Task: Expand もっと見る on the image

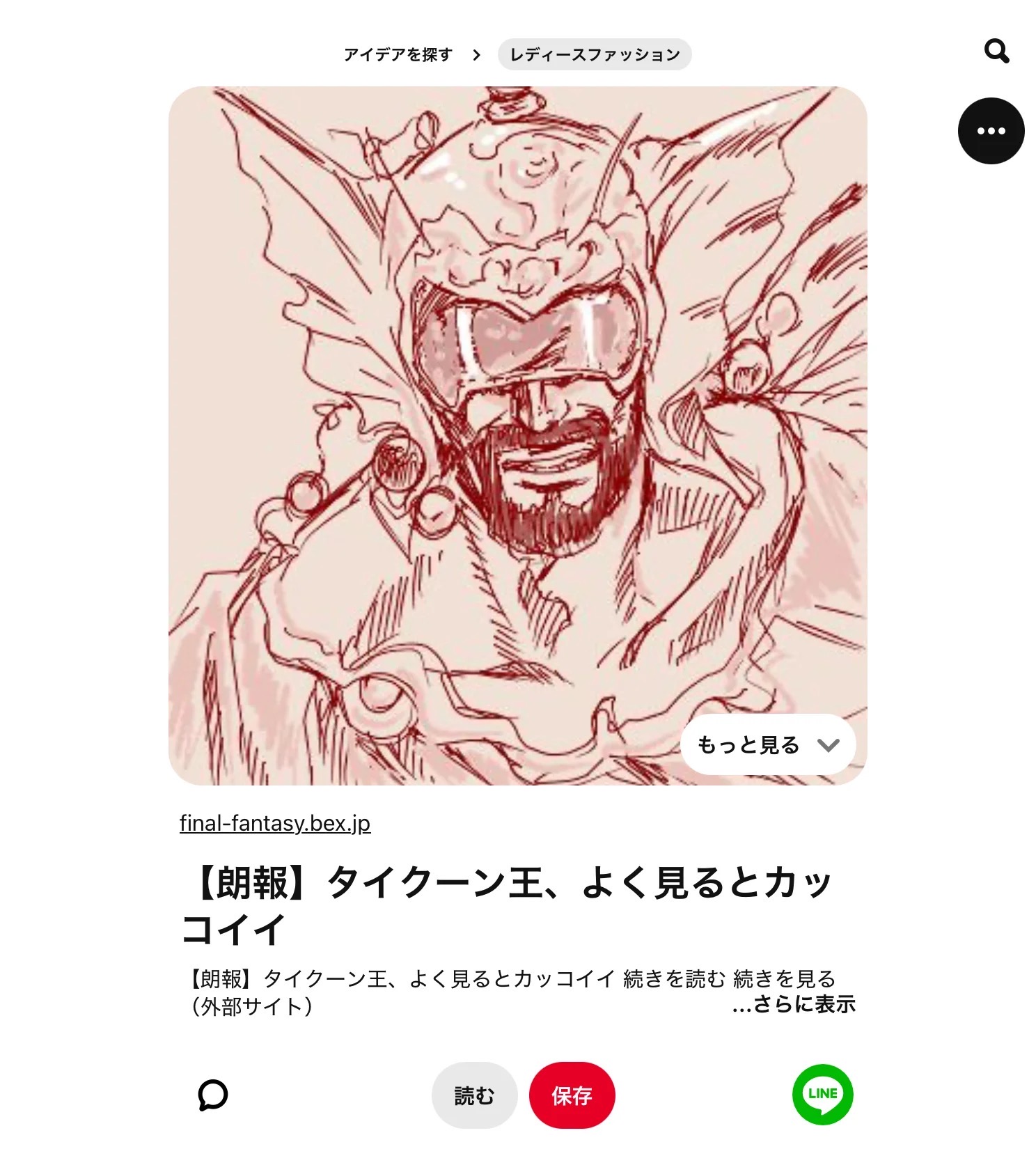Action: [768, 744]
